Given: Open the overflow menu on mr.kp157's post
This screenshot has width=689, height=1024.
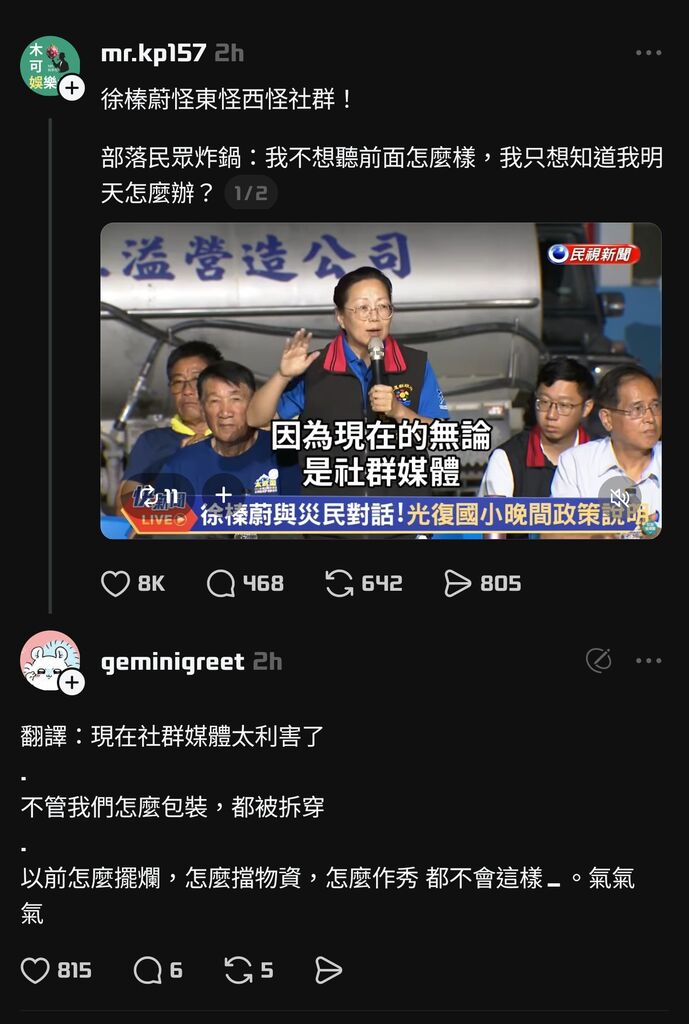Looking at the screenshot, I should (x=649, y=53).
